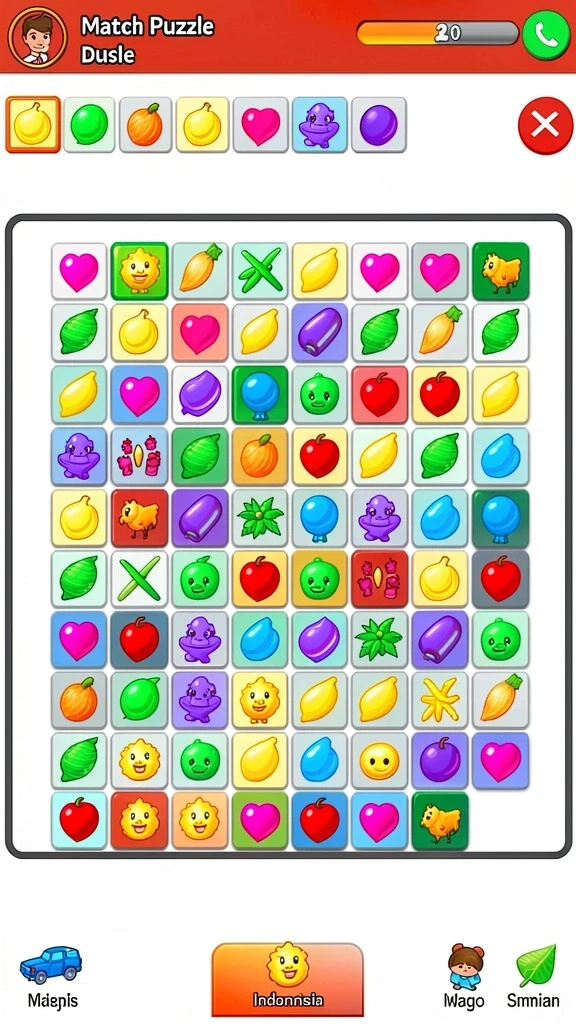
Task: Select the orange fruit tile in tray
Action: point(145,125)
